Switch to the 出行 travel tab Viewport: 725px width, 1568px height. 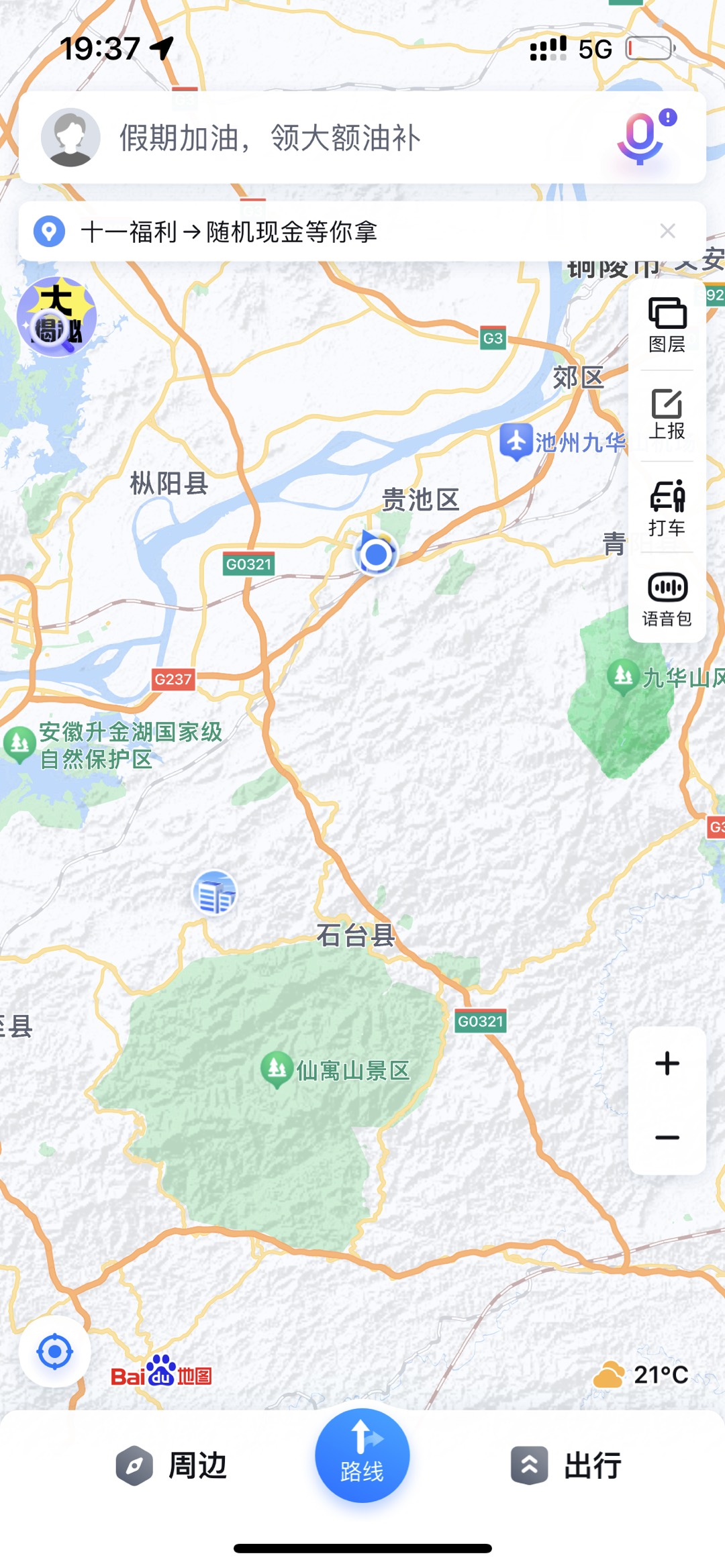[566, 1465]
